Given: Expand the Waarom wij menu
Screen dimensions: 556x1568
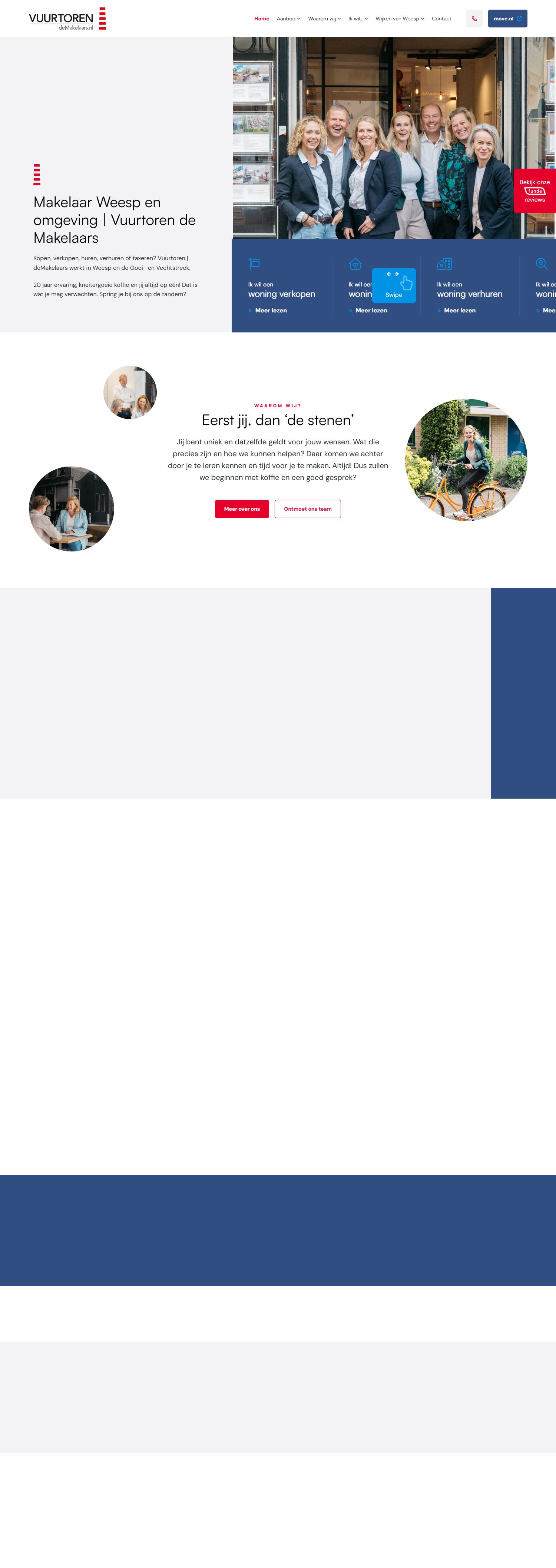Looking at the screenshot, I should pos(324,19).
